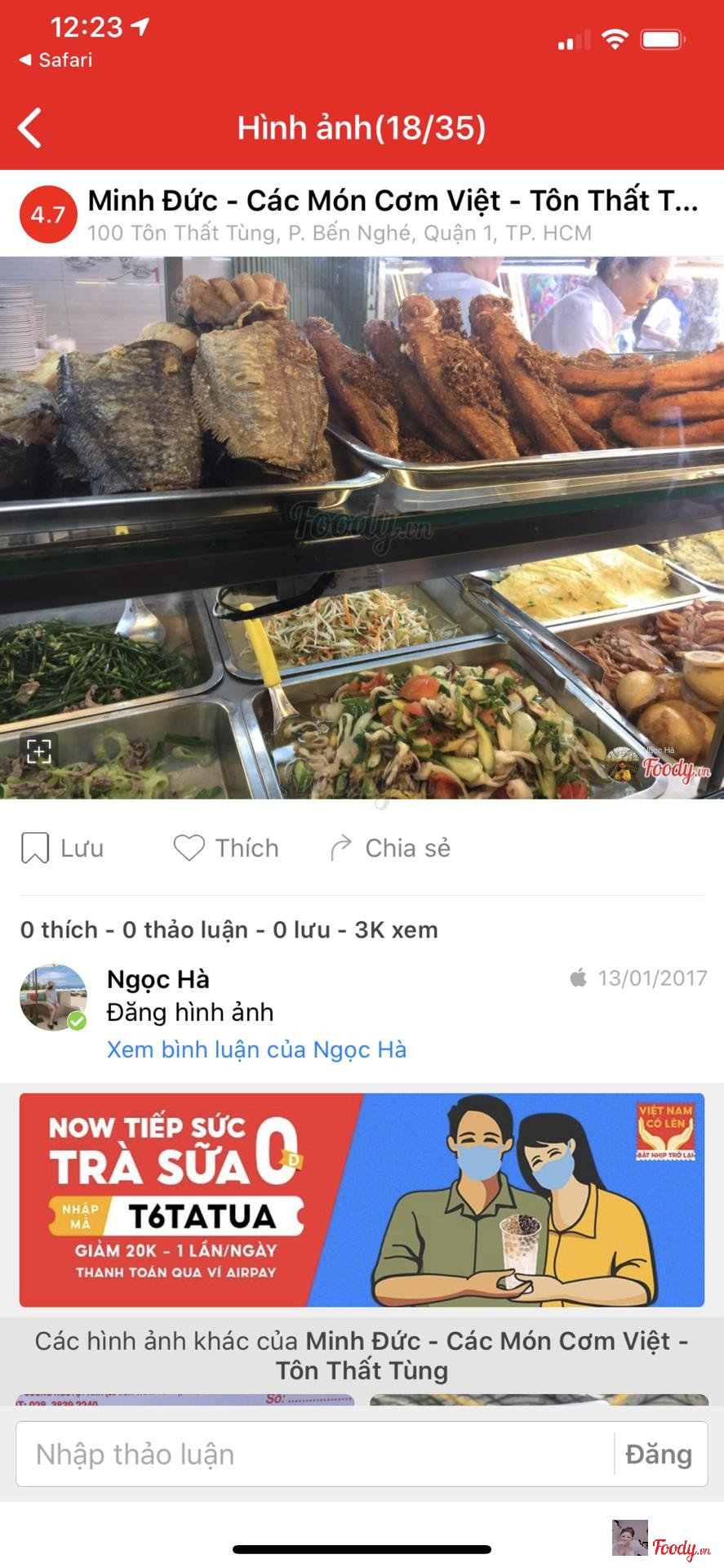Image resolution: width=724 pixels, height=1568 pixels.
Task: Like the photo with Thích
Action: tap(227, 849)
